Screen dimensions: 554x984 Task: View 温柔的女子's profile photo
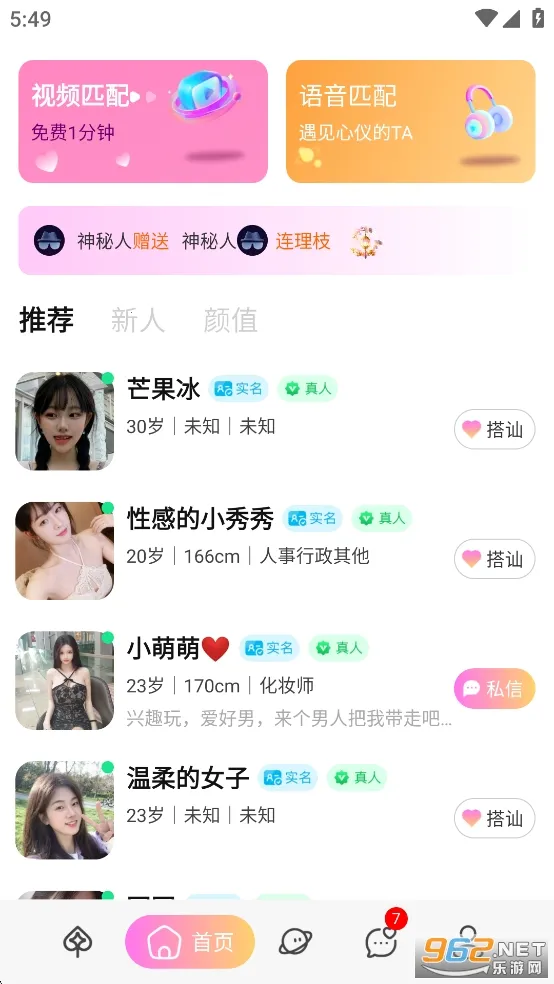pos(65,810)
